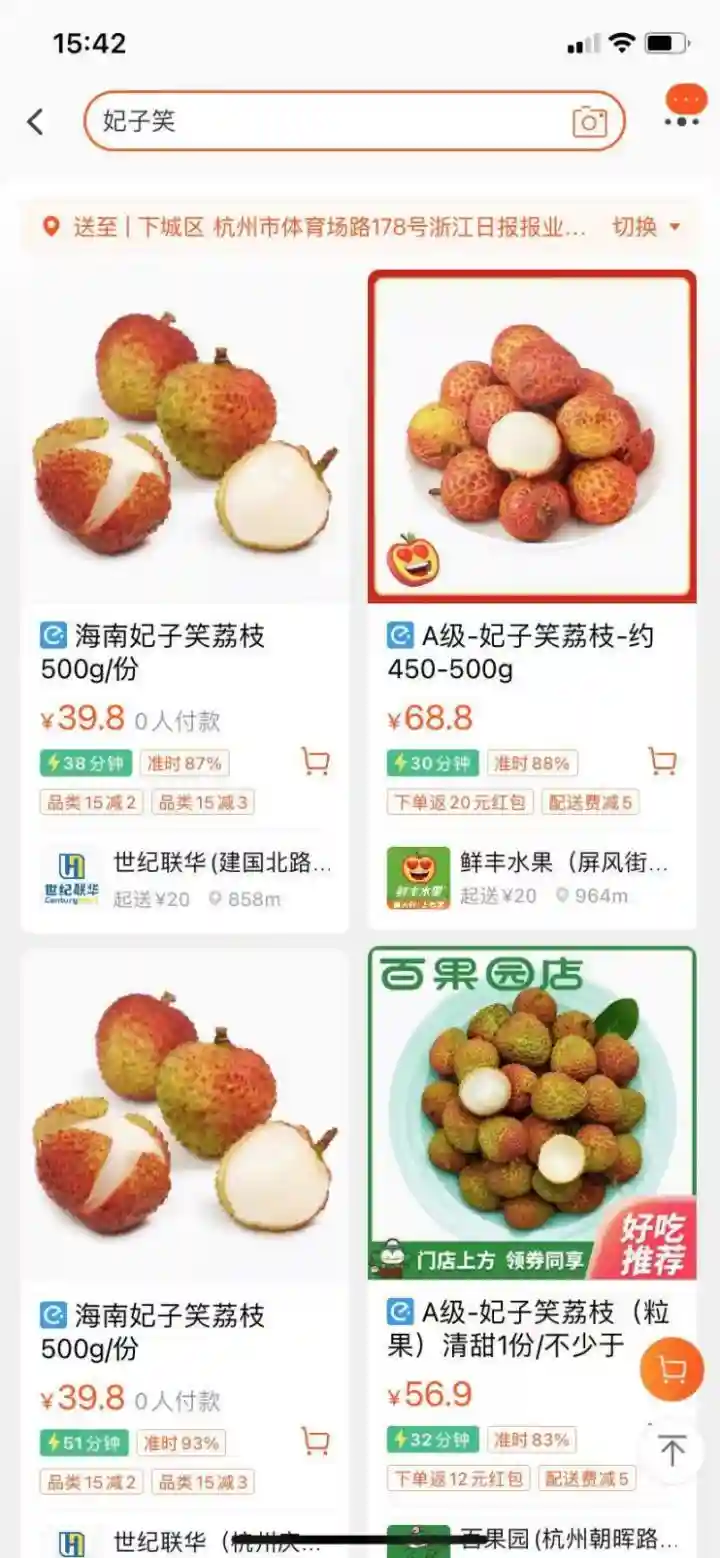Add the 51分钟 海南妃子笑荔枝 to cart
The height and width of the screenshot is (1558, 720).
coord(316,1441)
